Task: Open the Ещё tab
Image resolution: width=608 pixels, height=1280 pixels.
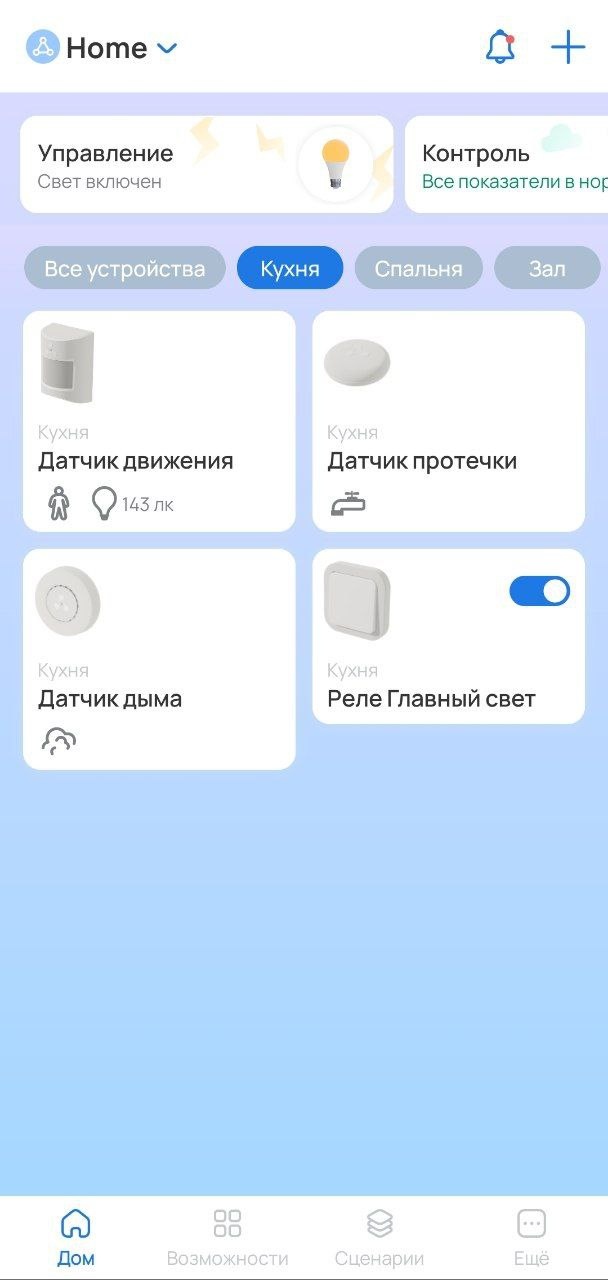Action: (x=531, y=1236)
